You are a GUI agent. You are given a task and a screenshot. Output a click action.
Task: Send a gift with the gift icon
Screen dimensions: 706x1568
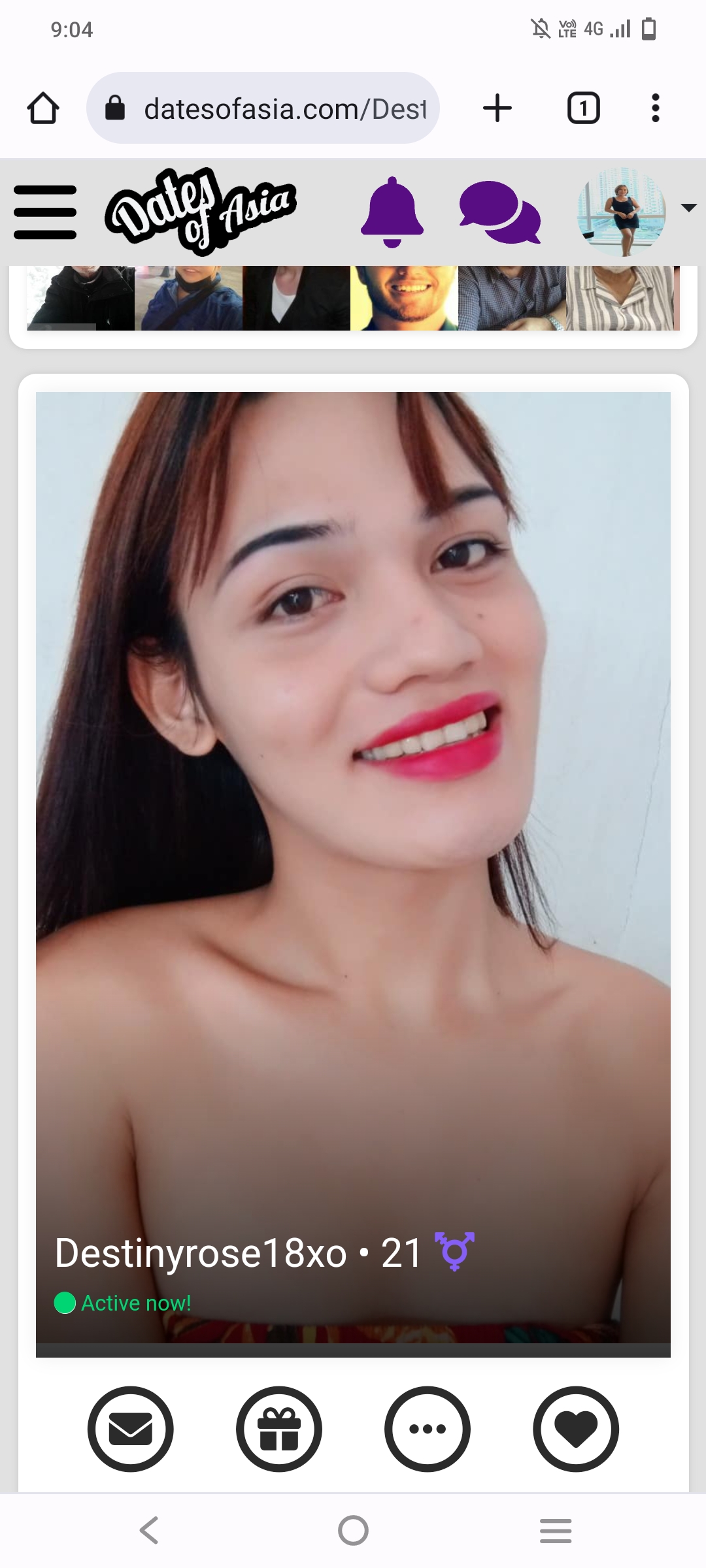279,1429
